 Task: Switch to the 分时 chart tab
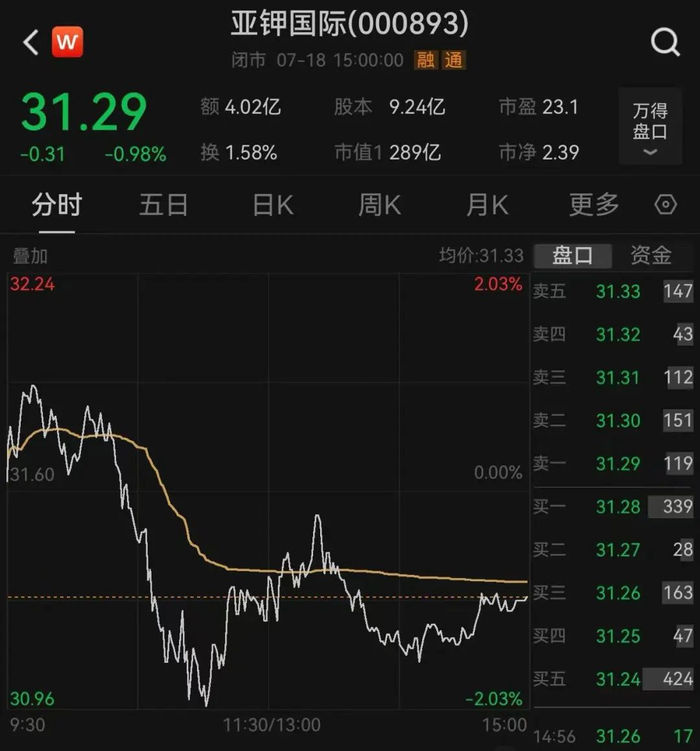(x=56, y=205)
